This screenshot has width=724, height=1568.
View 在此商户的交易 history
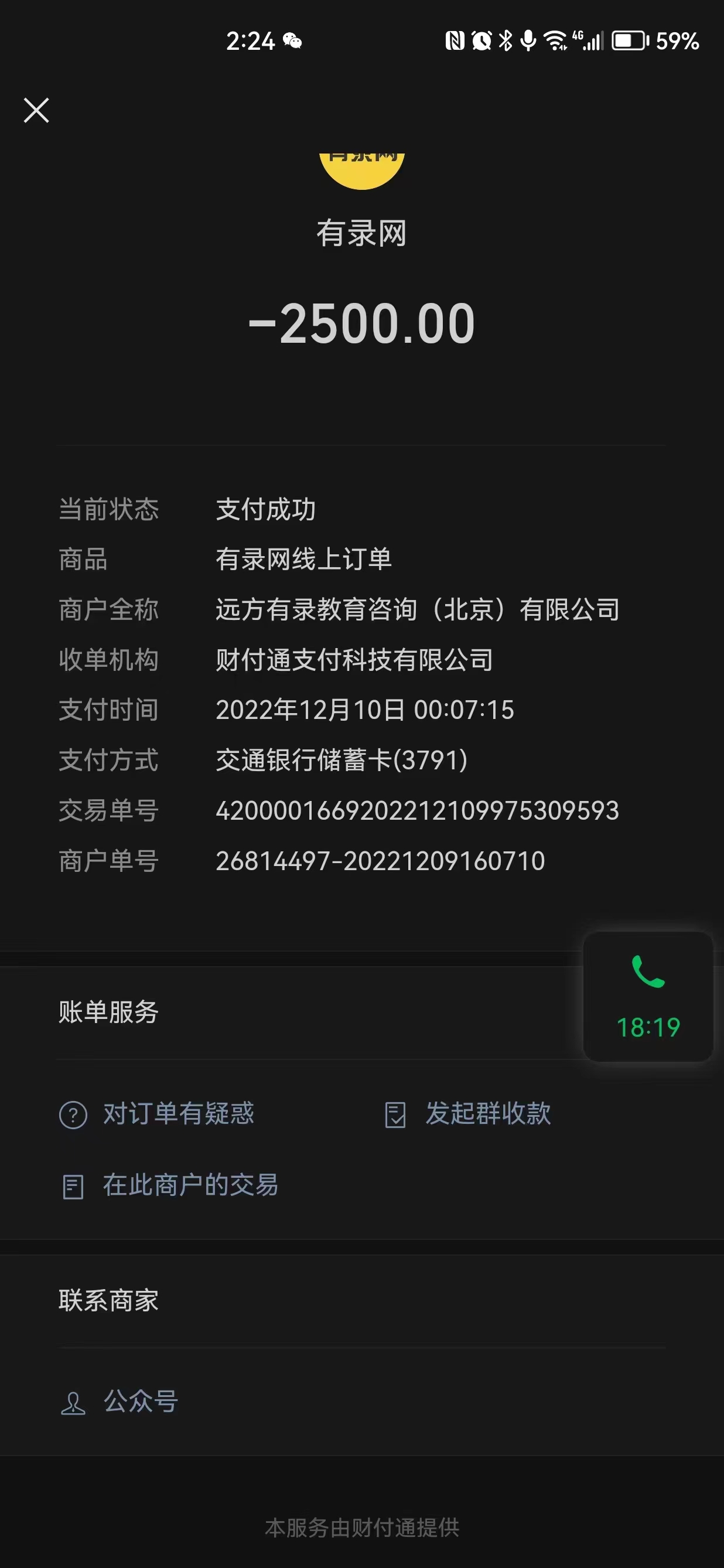170,1186
